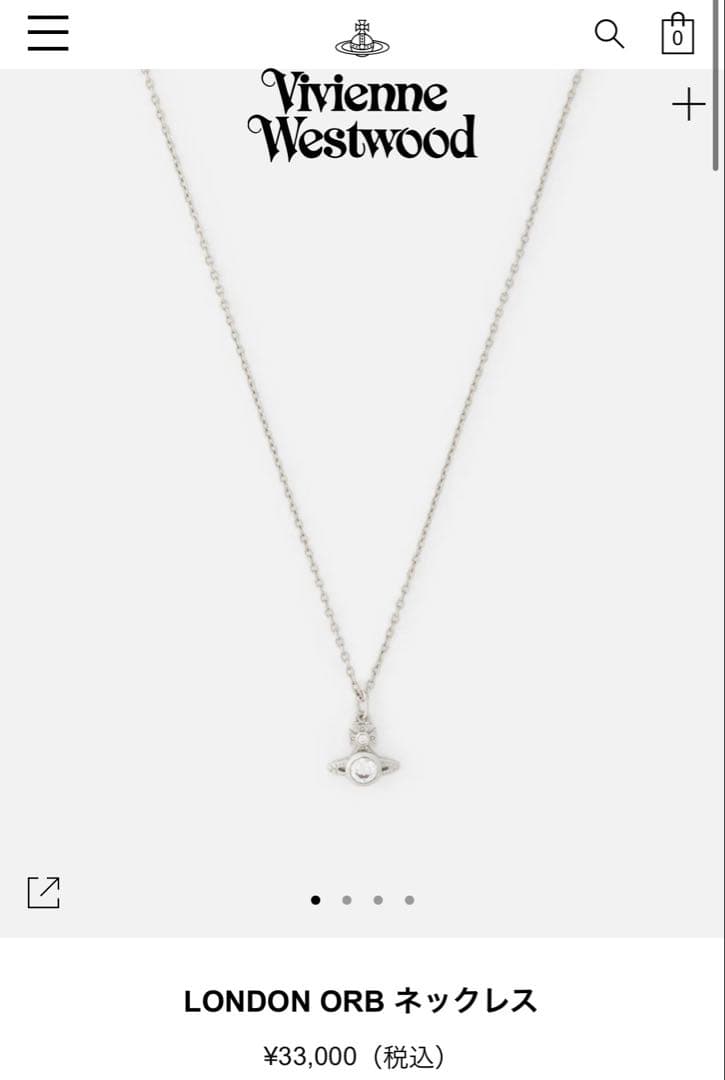Toggle the first active carousel dot
Image resolution: width=725 pixels, height=1080 pixels.
pyautogui.click(x=315, y=899)
